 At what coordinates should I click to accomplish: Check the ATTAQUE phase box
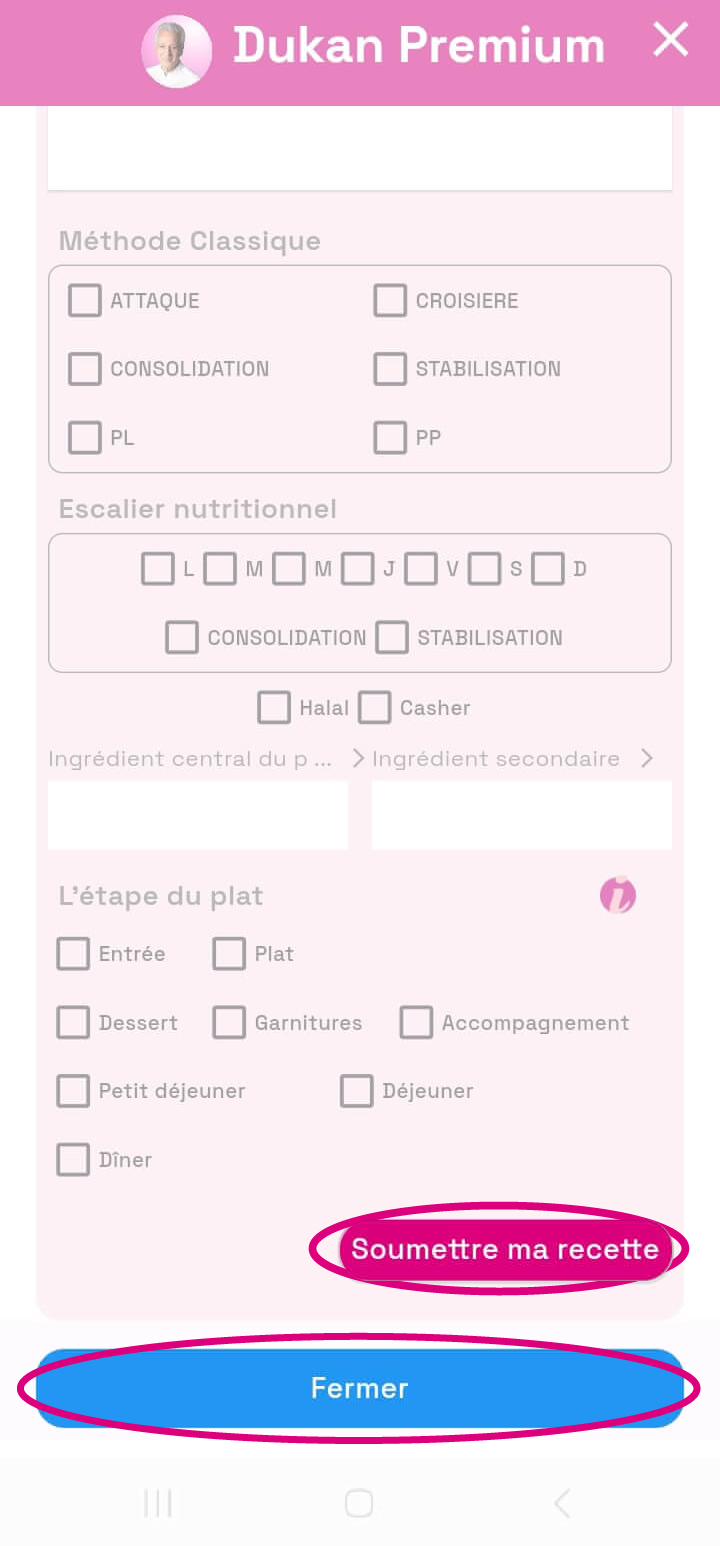(85, 300)
